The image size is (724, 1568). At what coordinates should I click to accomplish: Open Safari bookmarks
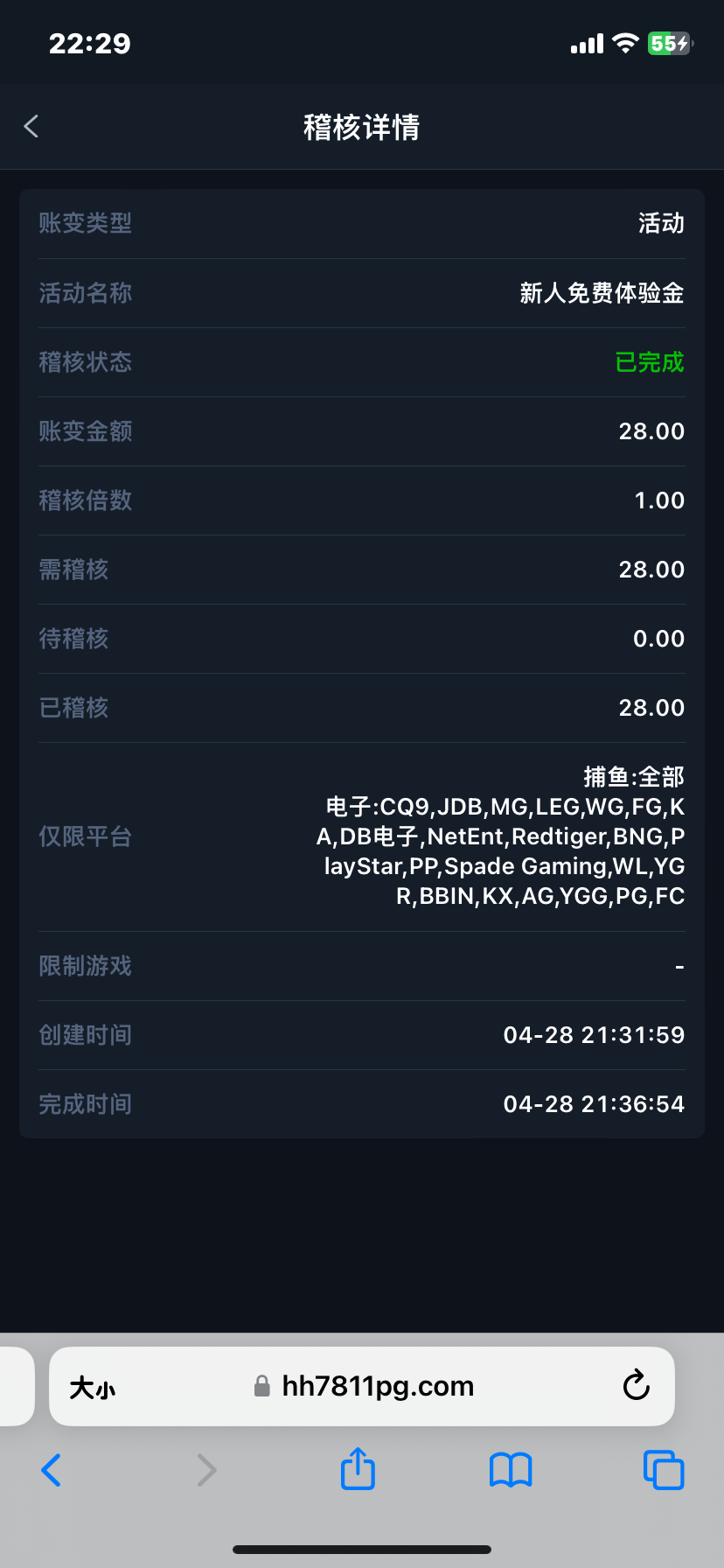click(511, 1470)
